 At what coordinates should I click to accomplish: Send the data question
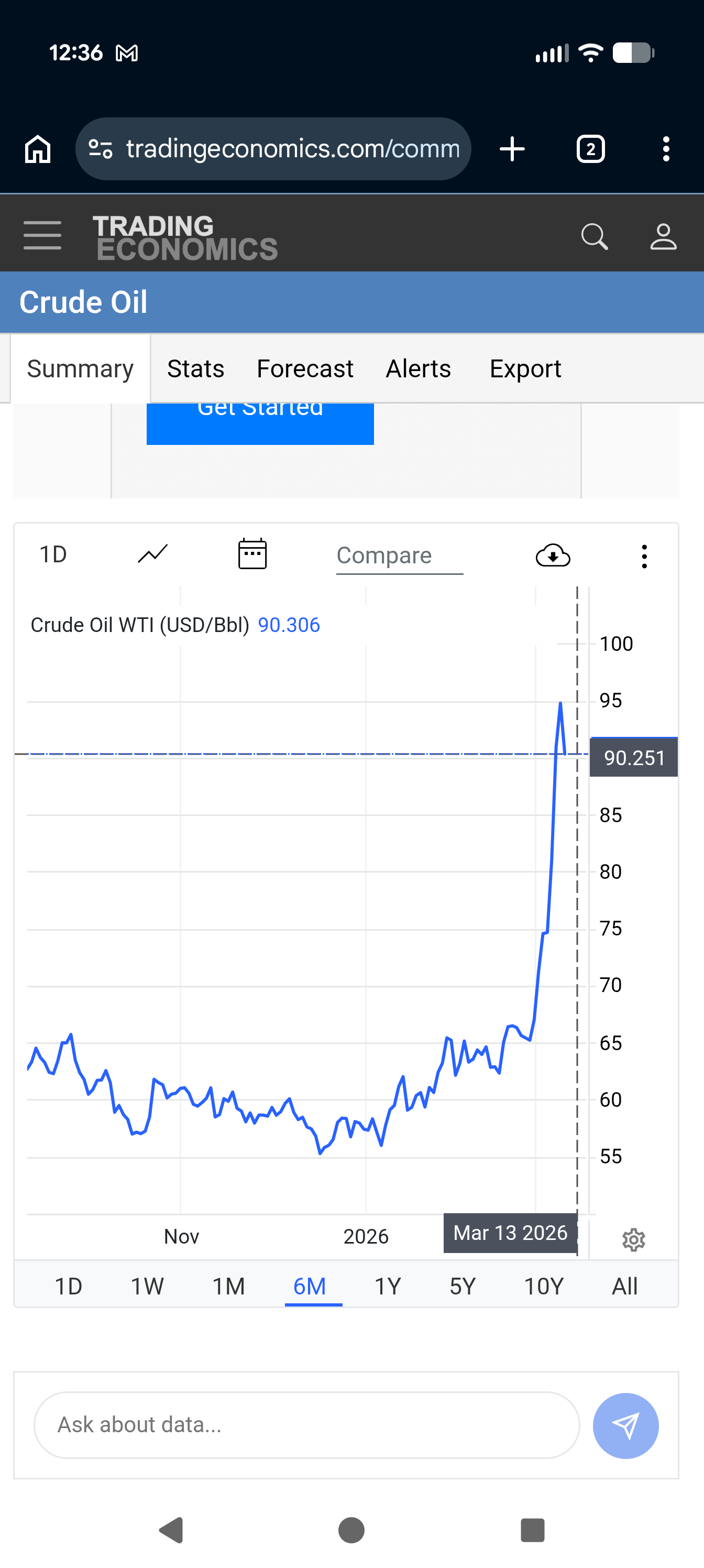pyautogui.click(x=625, y=1425)
